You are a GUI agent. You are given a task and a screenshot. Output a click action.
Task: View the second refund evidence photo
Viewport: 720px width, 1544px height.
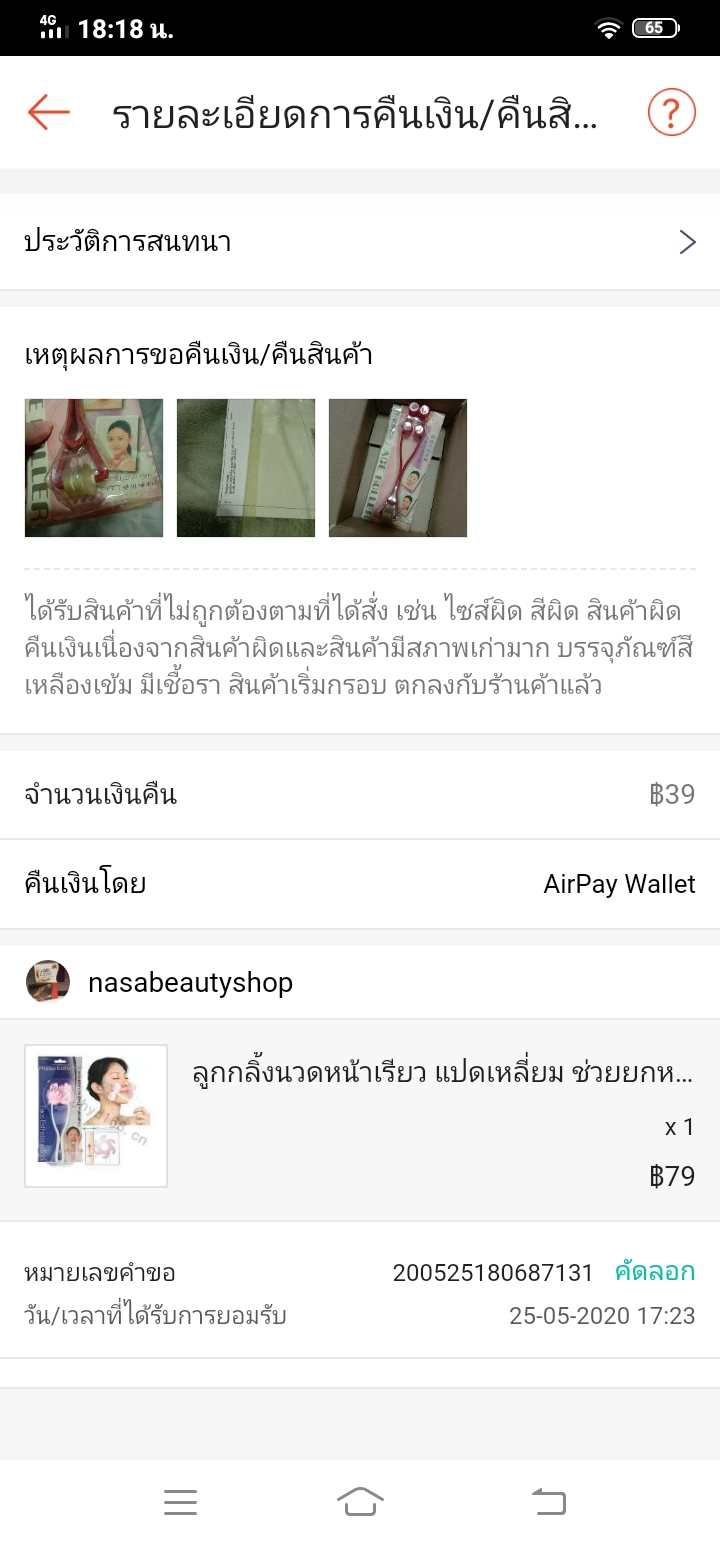246,468
